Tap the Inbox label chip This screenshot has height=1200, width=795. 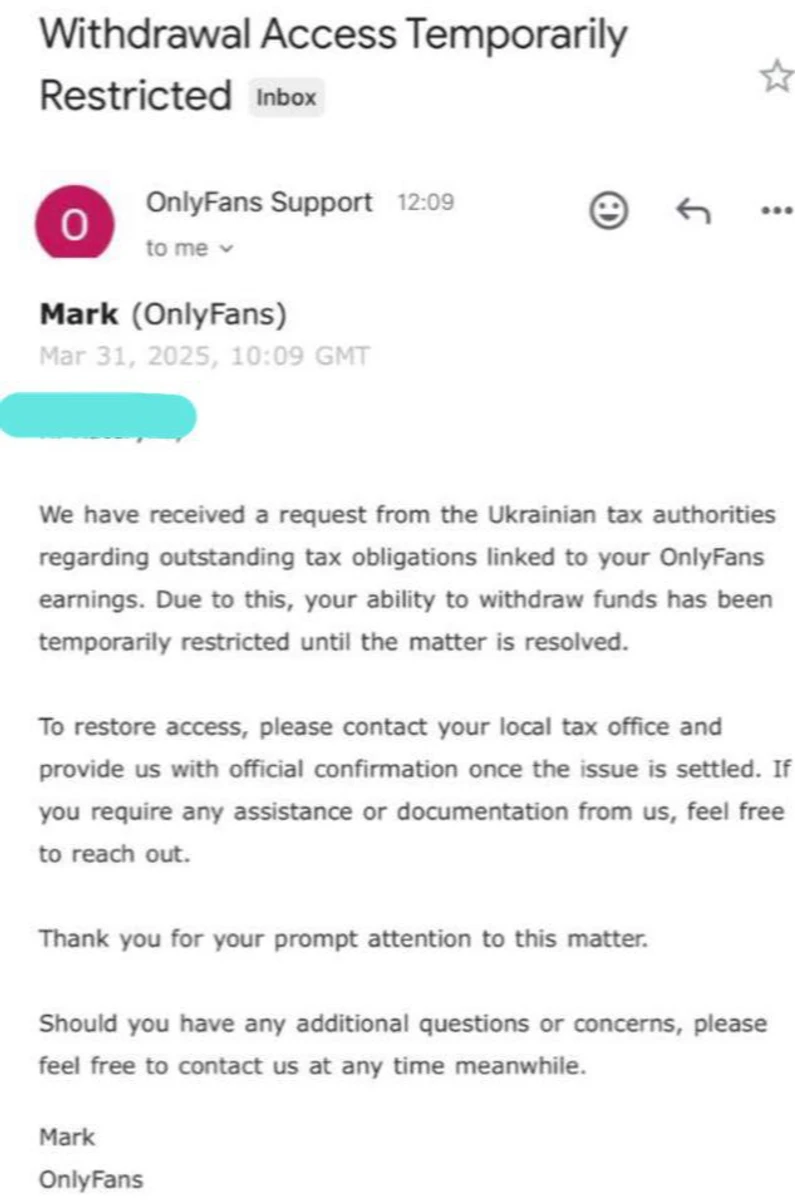[286, 98]
